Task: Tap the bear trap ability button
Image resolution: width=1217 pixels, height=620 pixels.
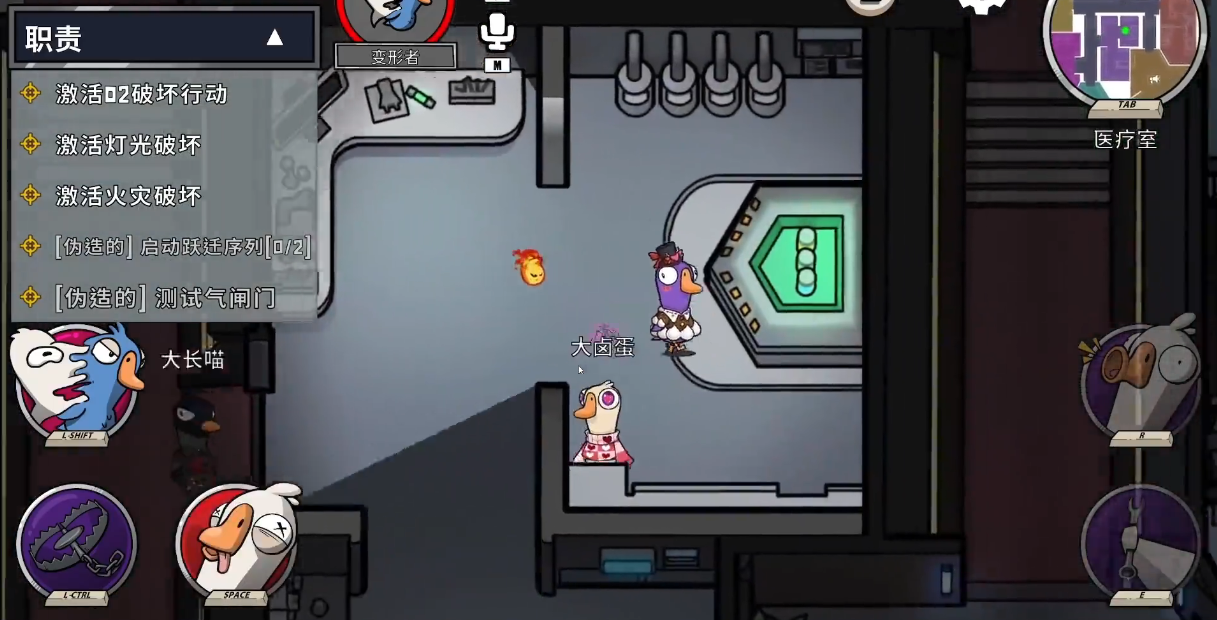Action: [x=76, y=542]
